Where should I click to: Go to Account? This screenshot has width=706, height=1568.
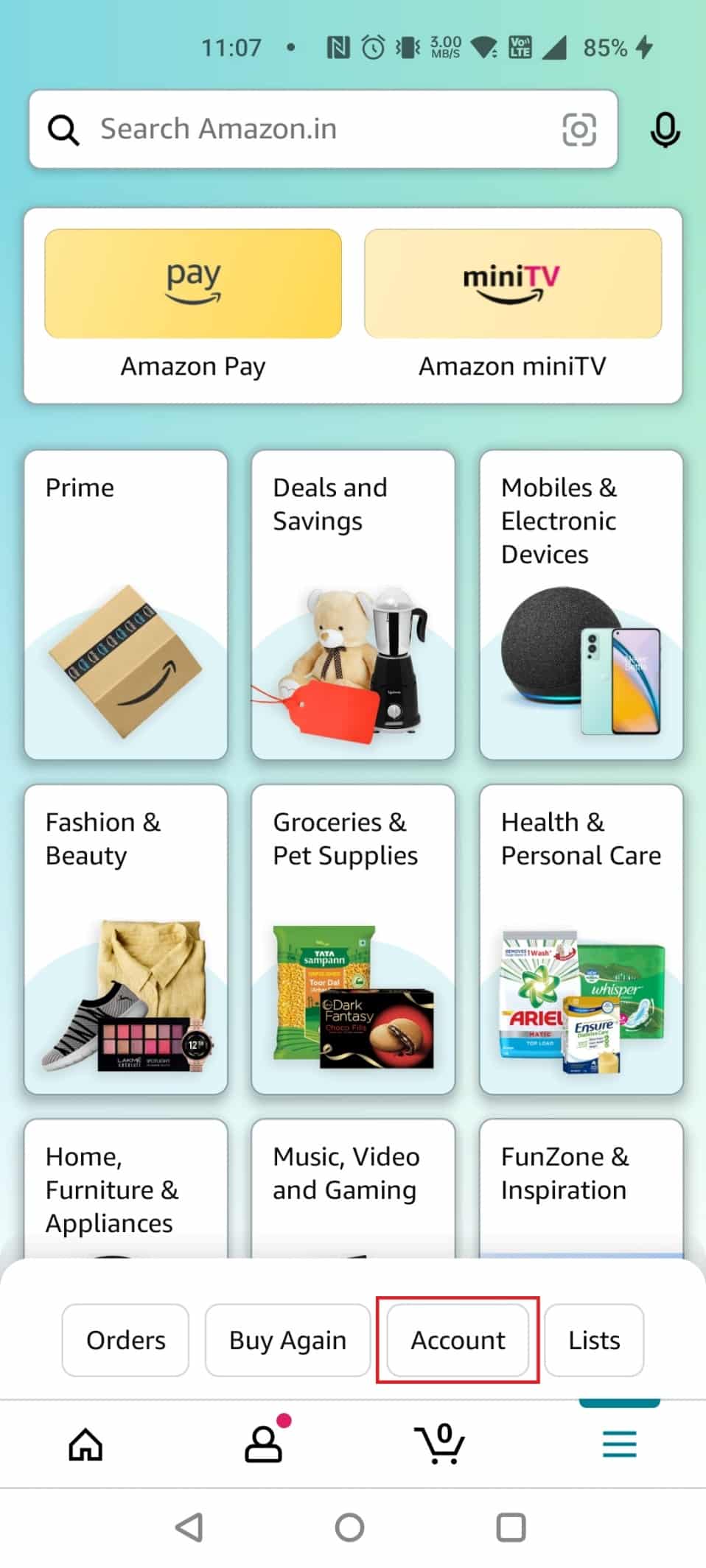(458, 1340)
